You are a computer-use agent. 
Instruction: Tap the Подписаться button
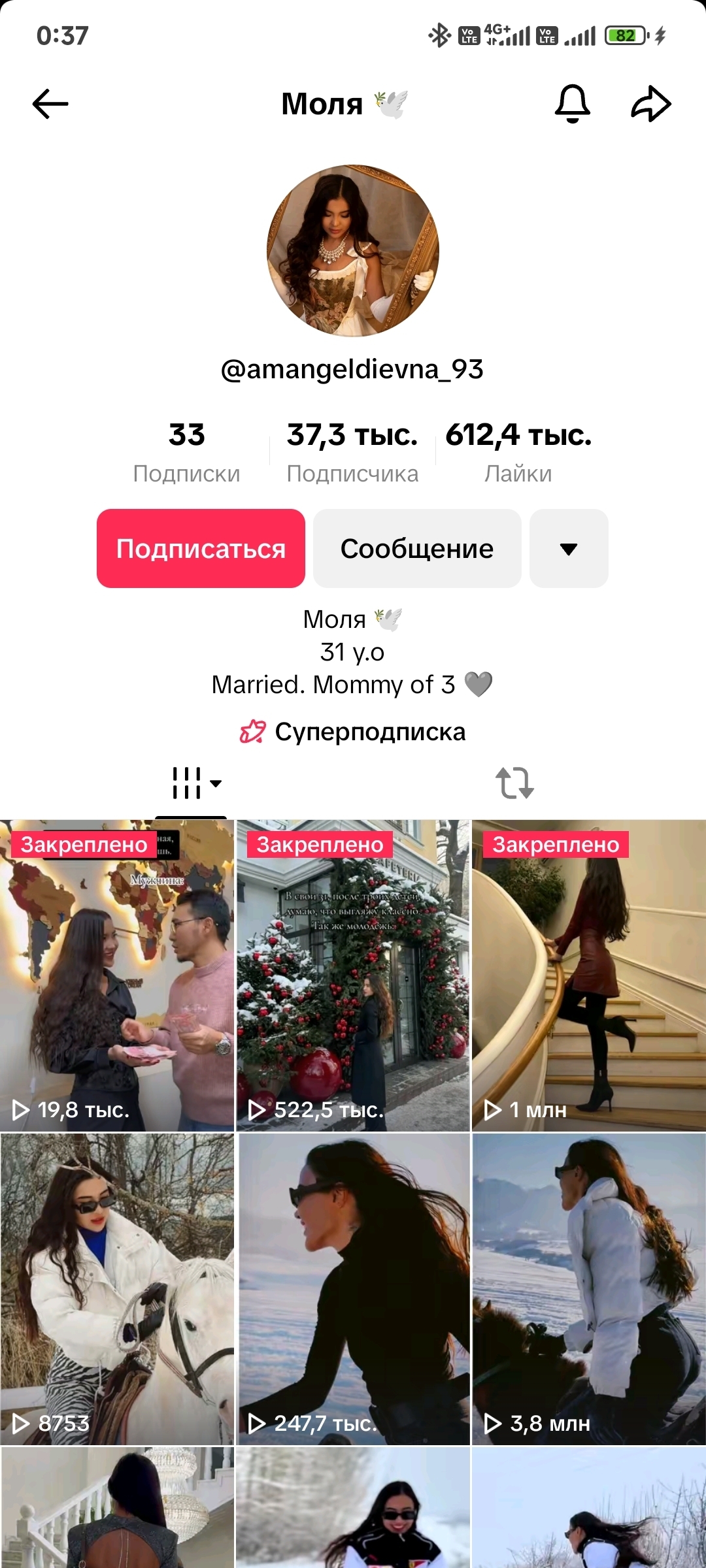201,549
